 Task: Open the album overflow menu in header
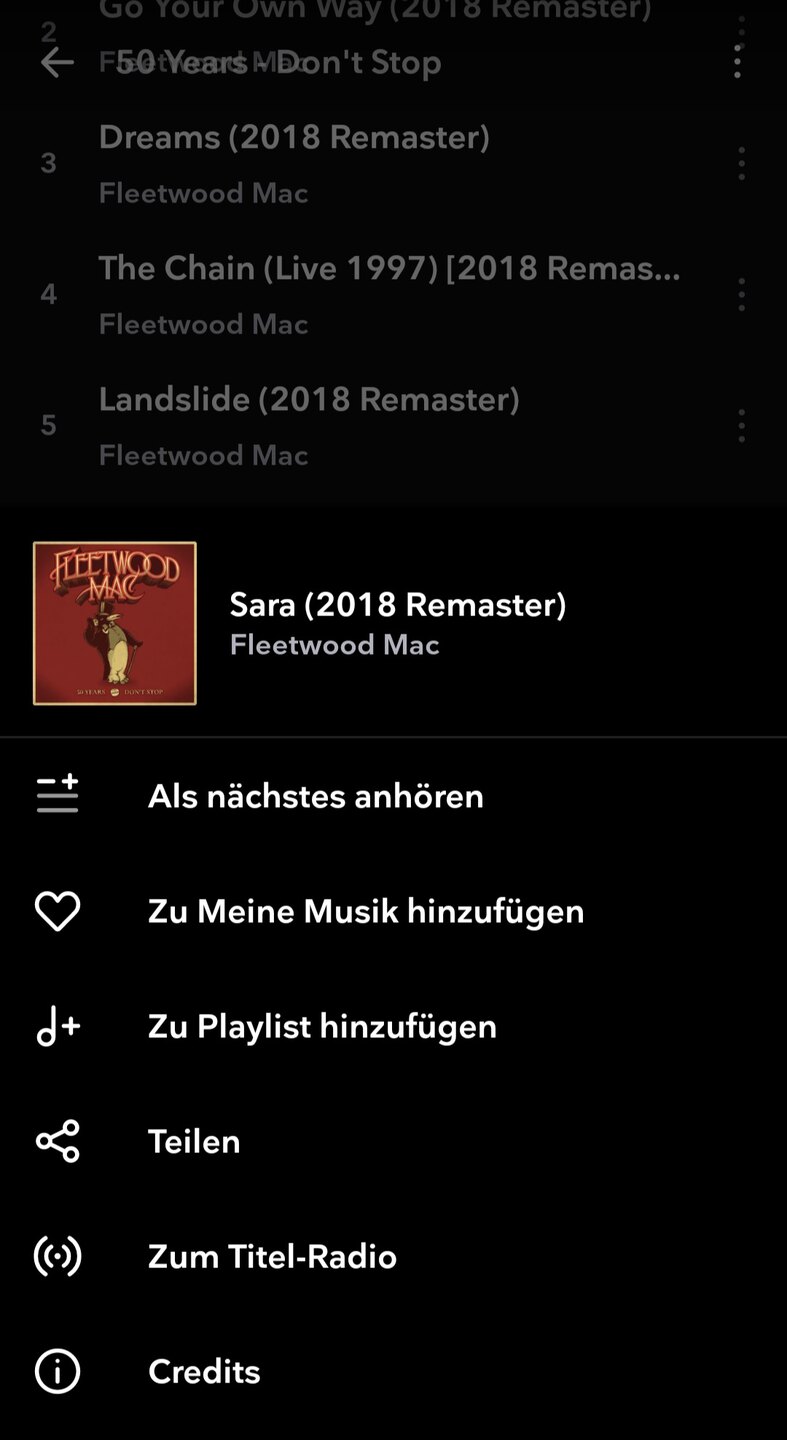[737, 62]
